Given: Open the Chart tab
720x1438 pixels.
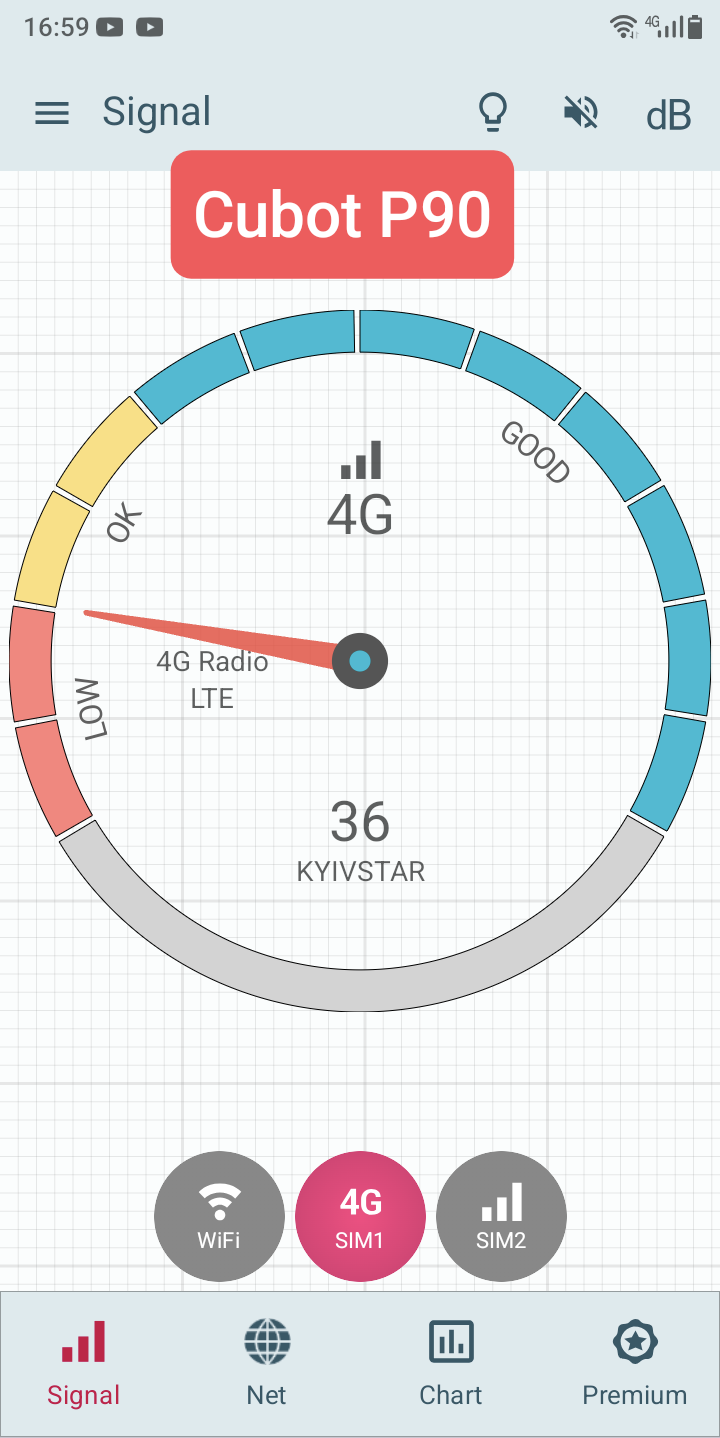Looking at the screenshot, I should click(451, 1363).
